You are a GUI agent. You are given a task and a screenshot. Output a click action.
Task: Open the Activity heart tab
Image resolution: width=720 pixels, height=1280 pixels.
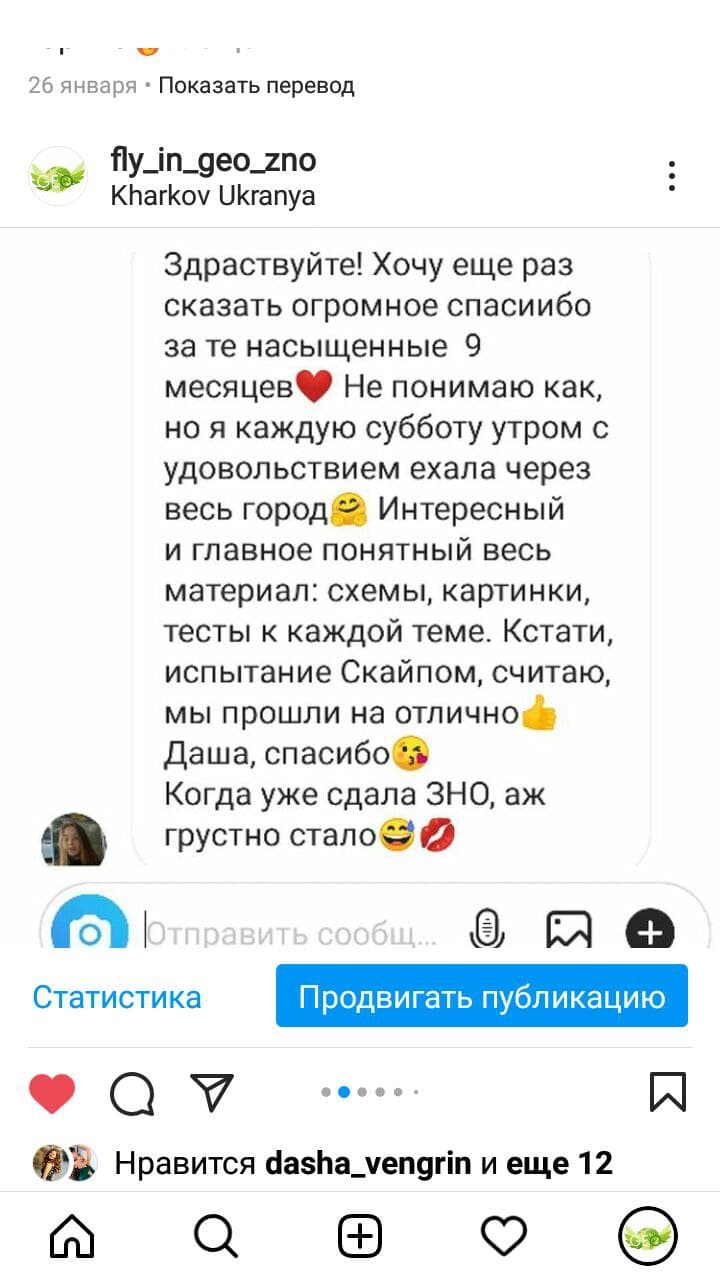point(504,1237)
